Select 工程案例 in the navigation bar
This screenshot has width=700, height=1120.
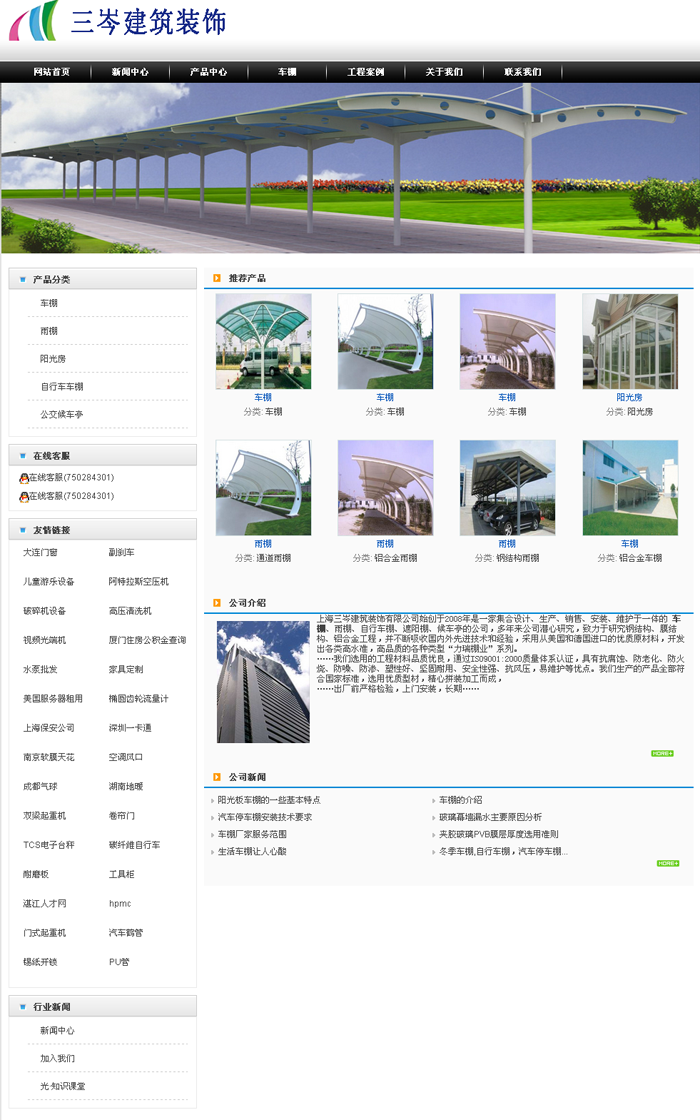pyautogui.click(x=366, y=72)
